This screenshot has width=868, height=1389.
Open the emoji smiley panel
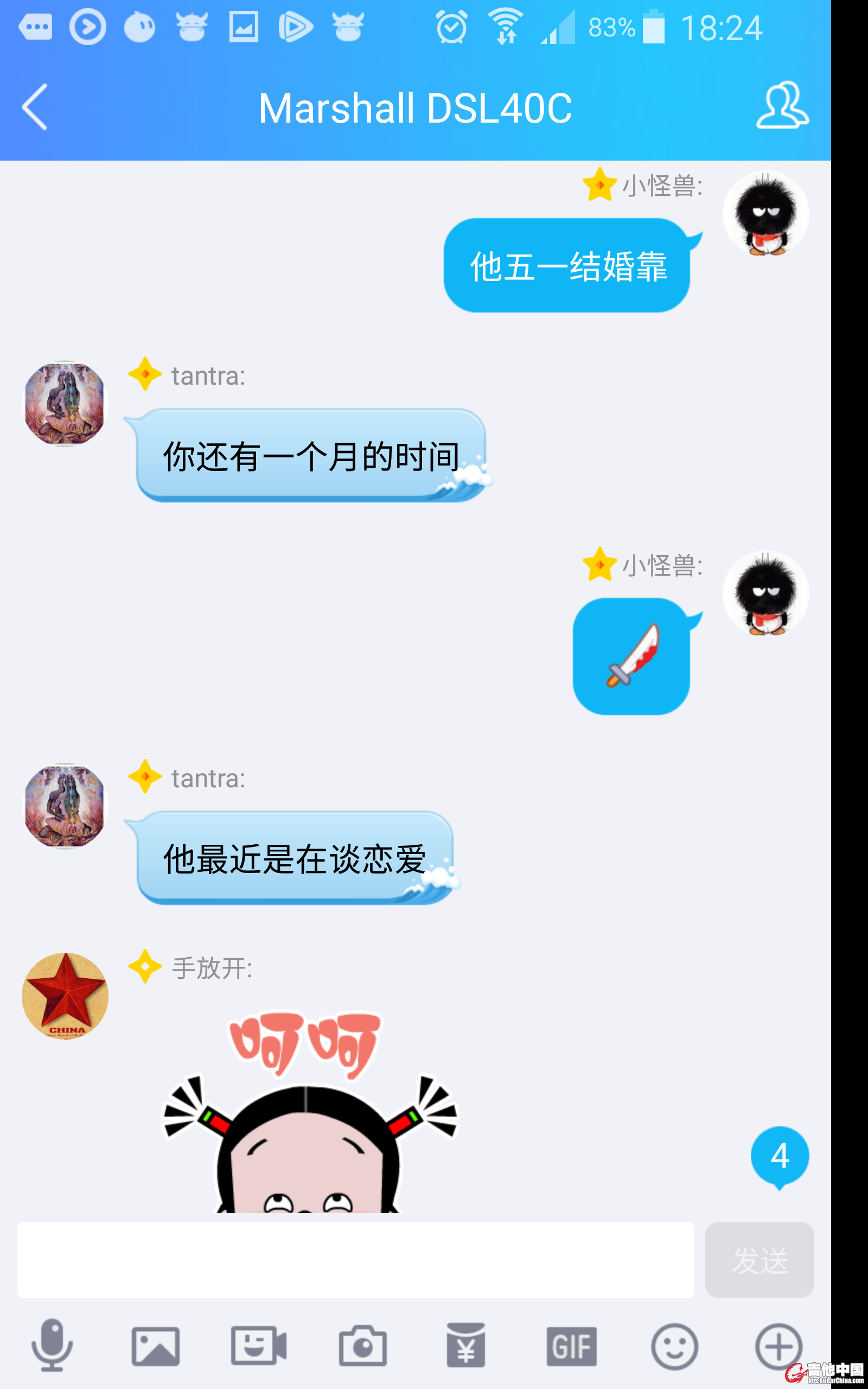674,1346
